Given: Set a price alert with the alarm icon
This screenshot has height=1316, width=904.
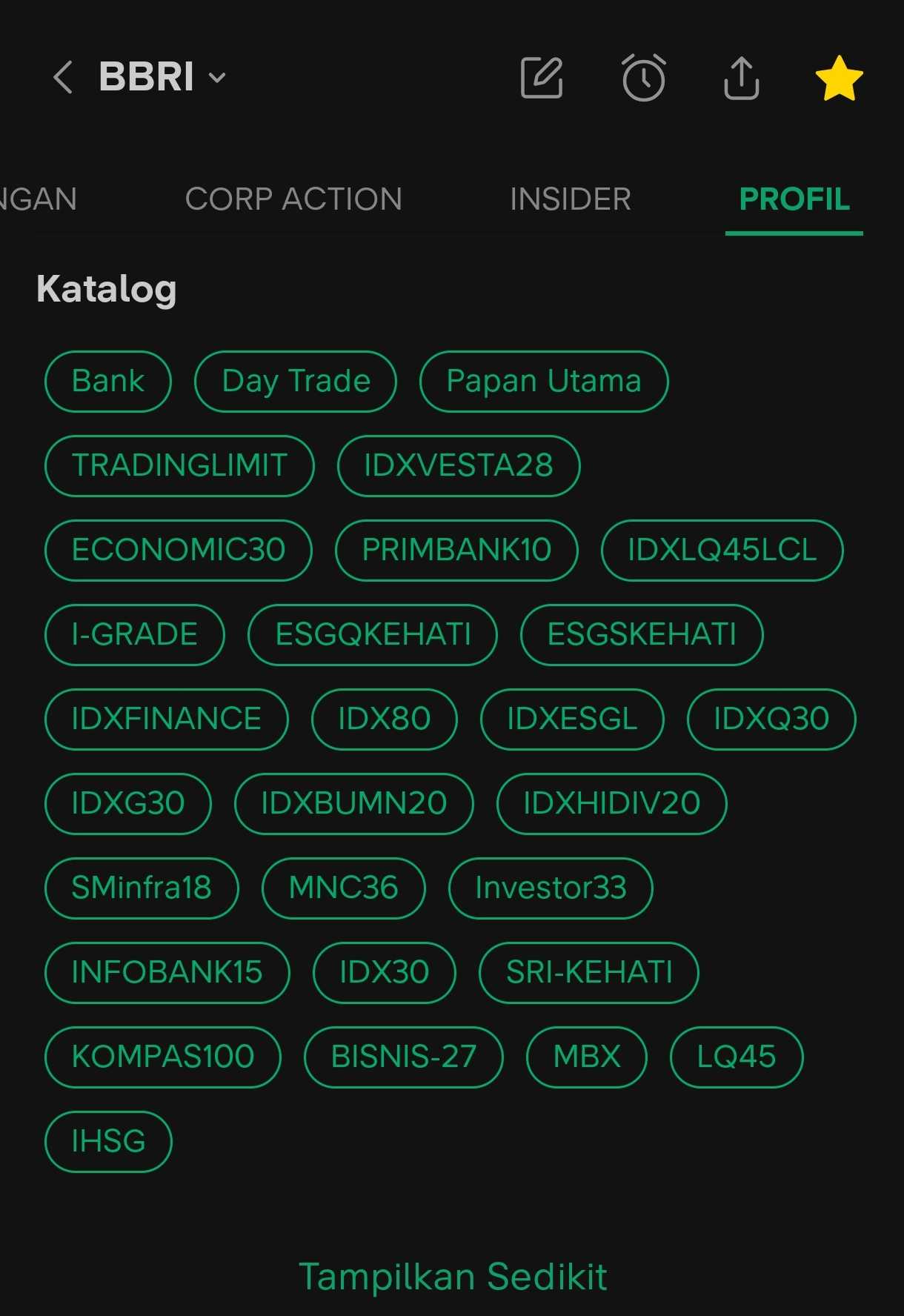Looking at the screenshot, I should (643, 77).
